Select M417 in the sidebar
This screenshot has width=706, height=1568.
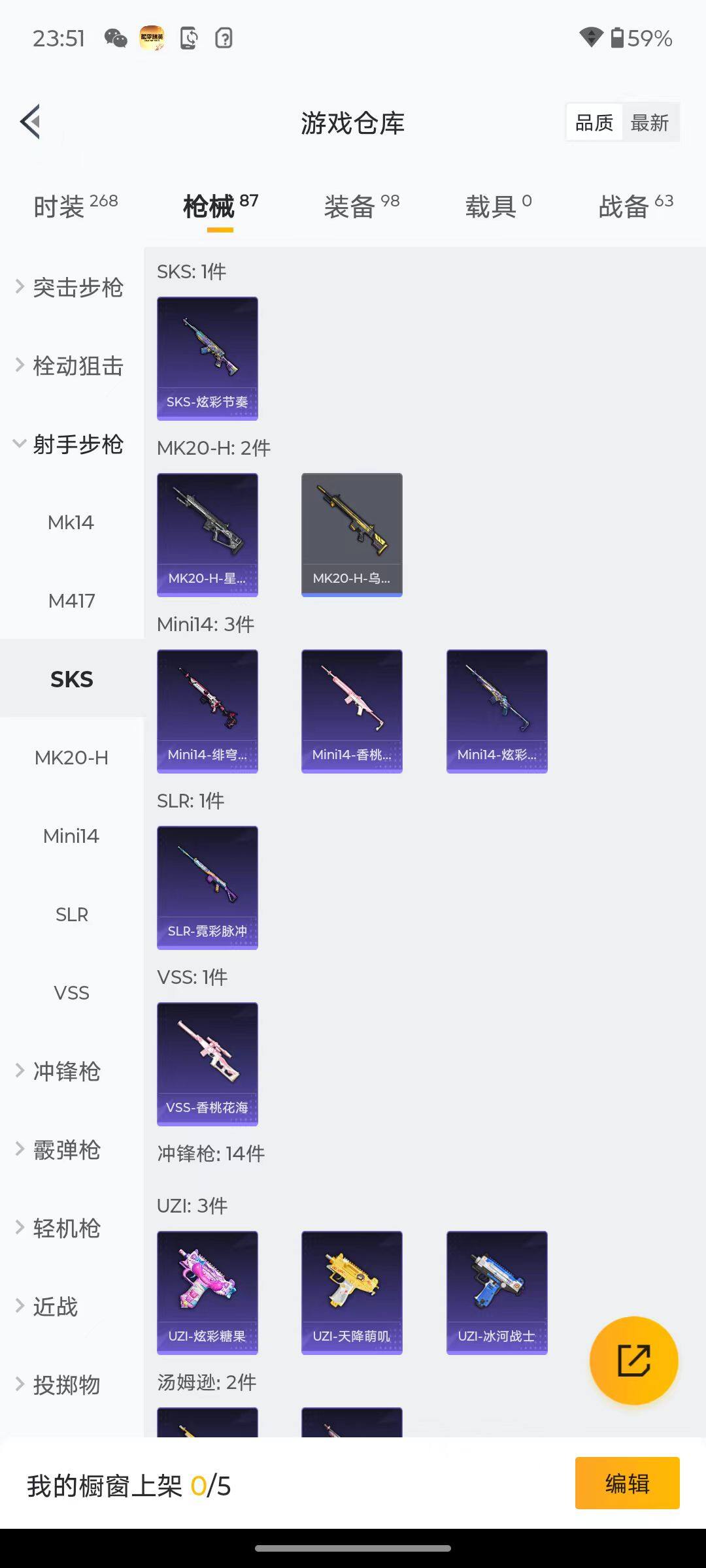click(71, 601)
